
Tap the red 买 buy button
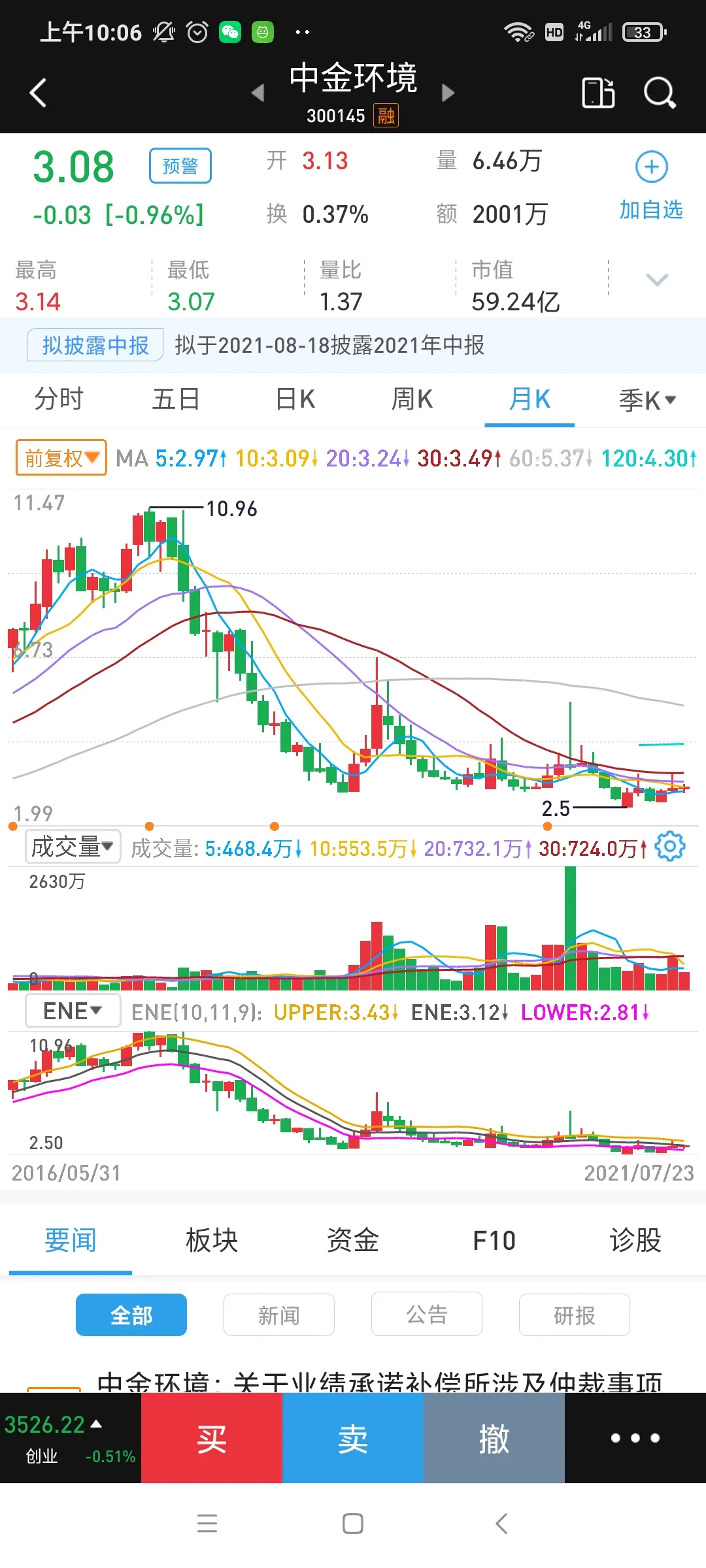pyautogui.click(x=212, y=1438)
